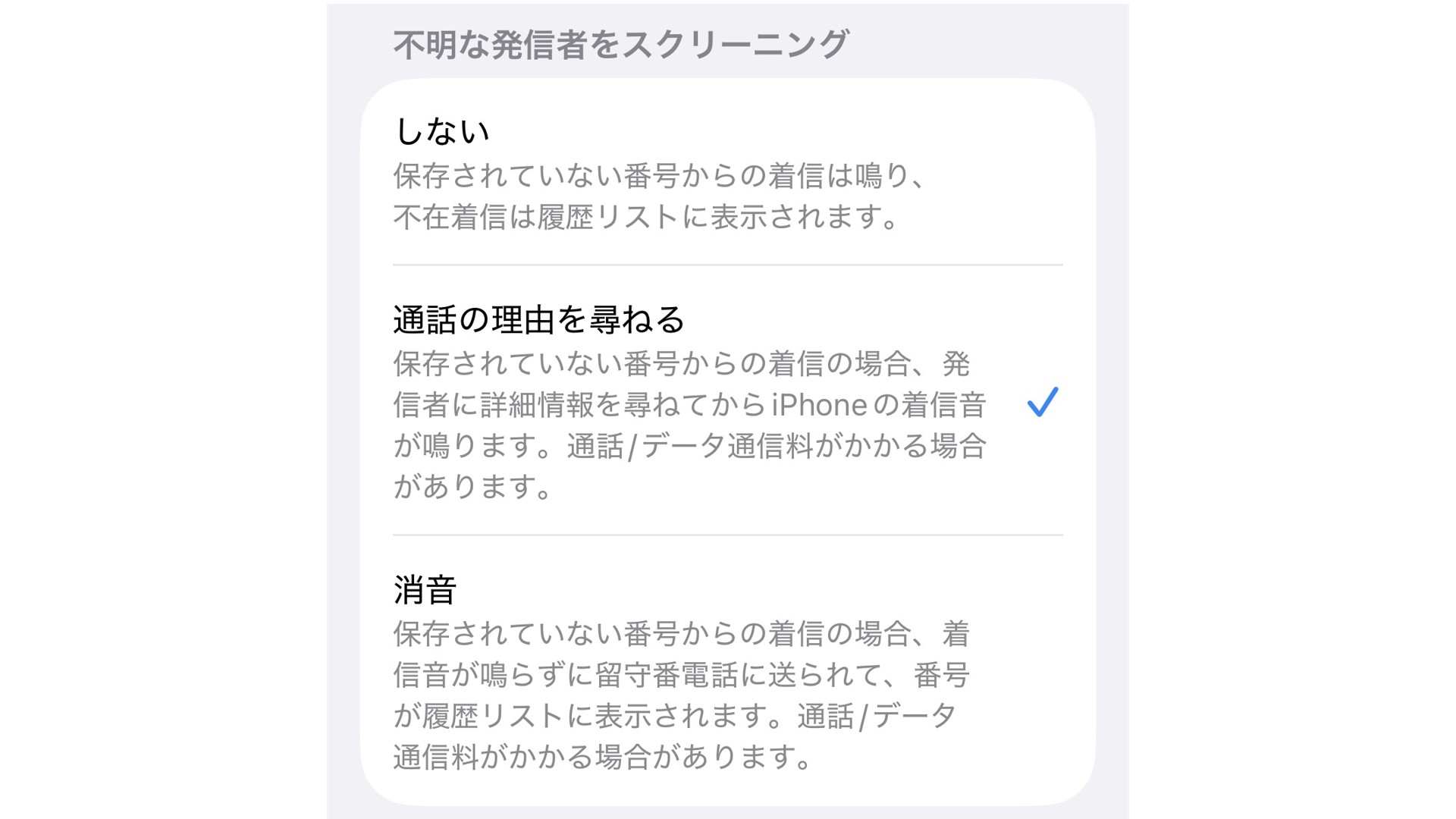The image size is (1456, 819).
Task: Select the しない screening option
Action: pyautogui.click(x=442, y=132)
